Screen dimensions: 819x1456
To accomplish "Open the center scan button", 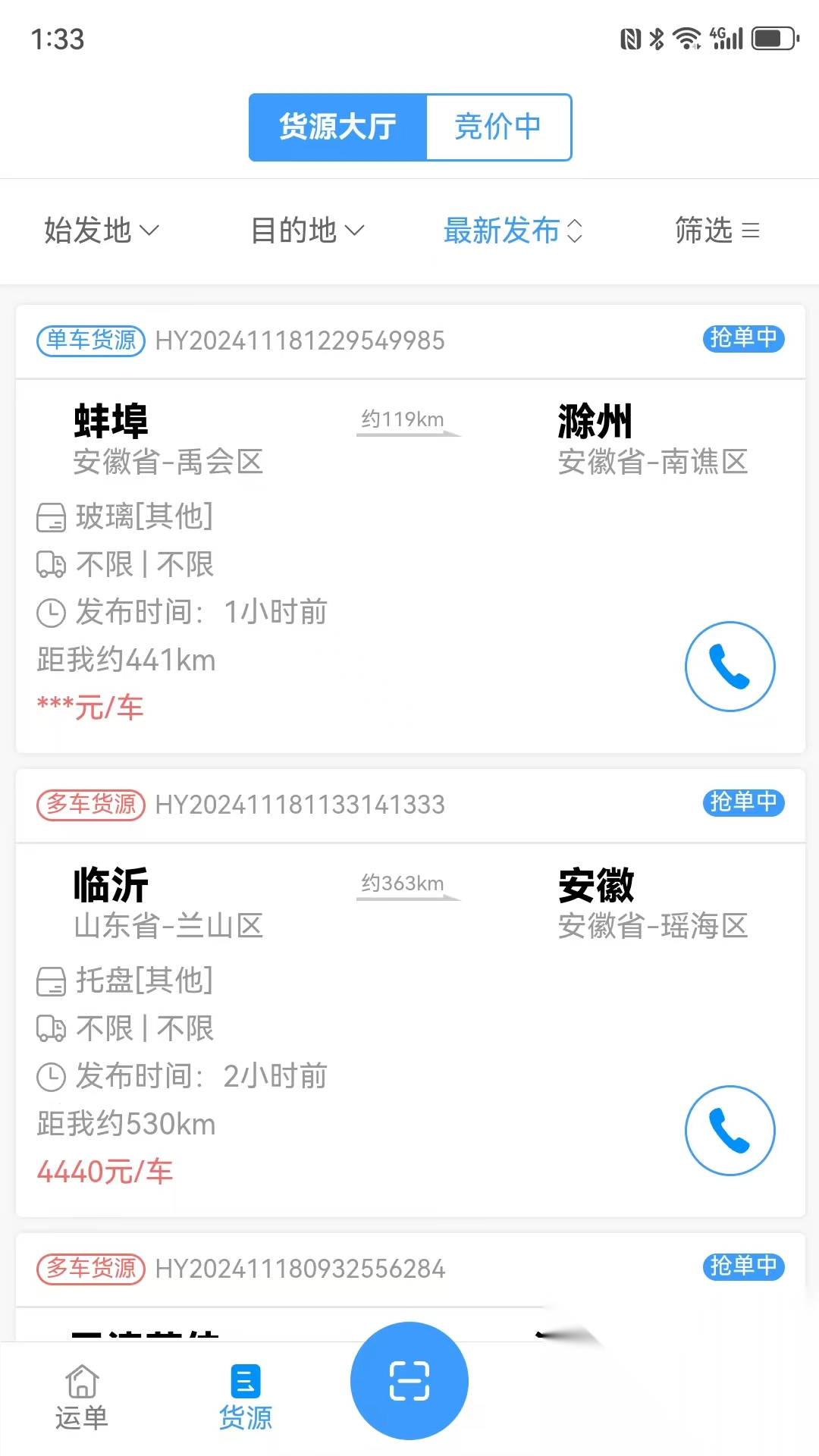I will click(x=409, y=1380).
